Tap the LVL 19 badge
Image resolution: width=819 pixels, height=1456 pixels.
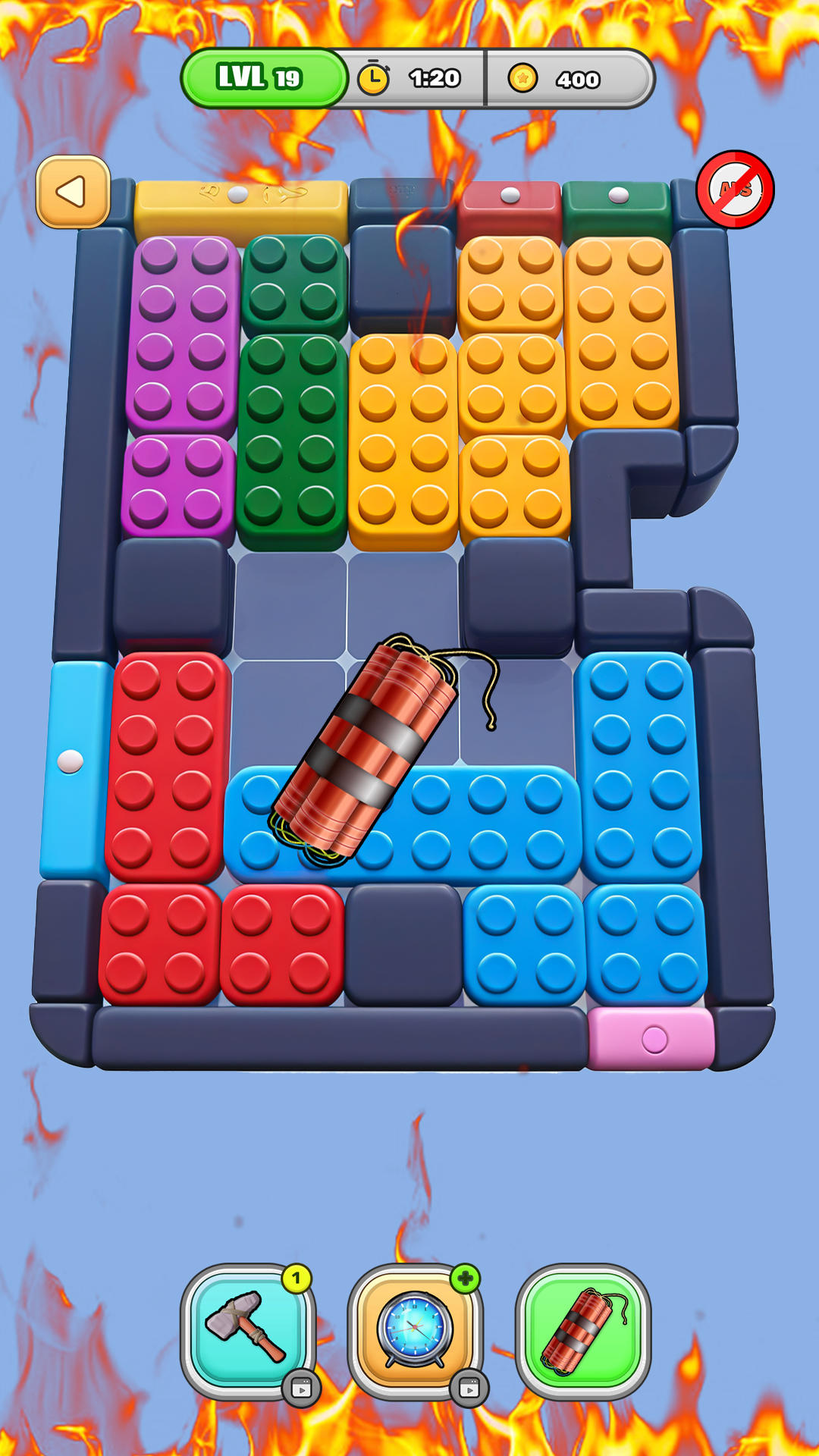[262, 76]
